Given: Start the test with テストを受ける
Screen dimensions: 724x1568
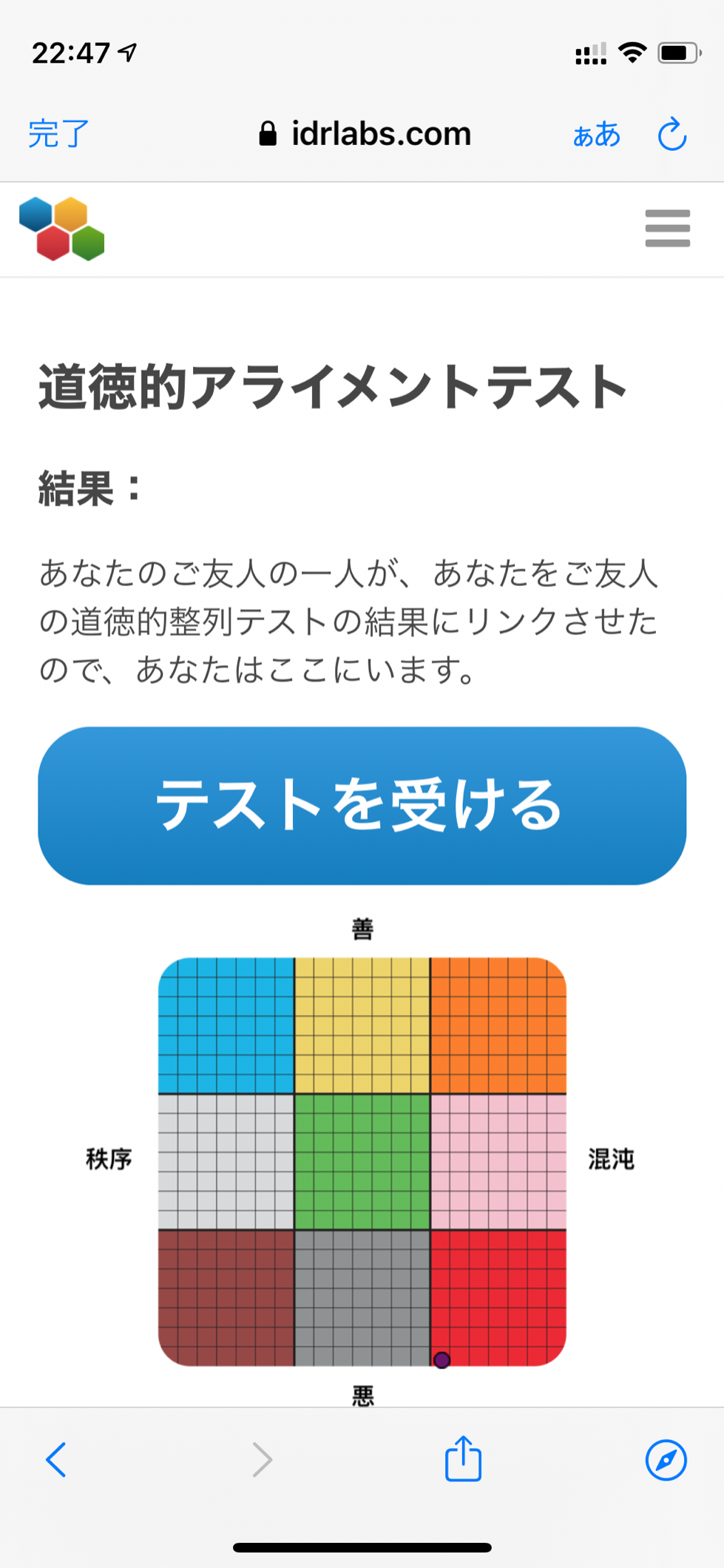Looking at the screenshot, I should [x=362, y=805].
